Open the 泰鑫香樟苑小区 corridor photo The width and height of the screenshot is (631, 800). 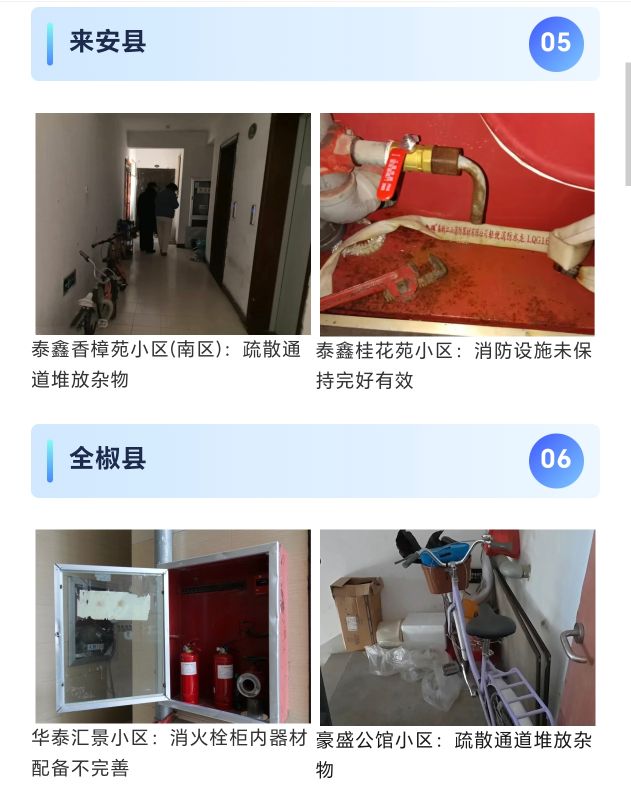point(172,223)
